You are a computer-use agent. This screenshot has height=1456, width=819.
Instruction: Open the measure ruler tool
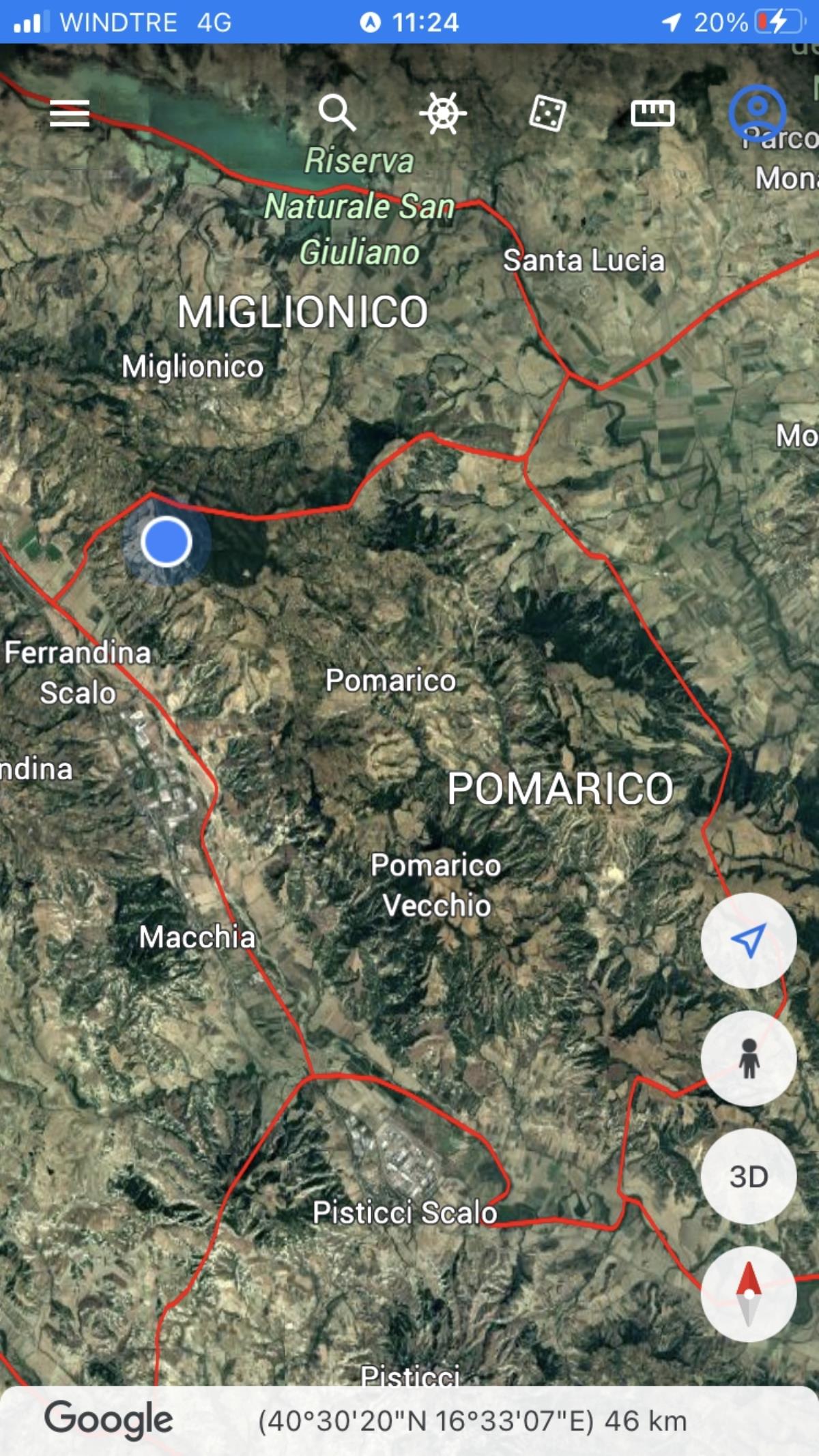pyautogui.click(x=652, y=113)
